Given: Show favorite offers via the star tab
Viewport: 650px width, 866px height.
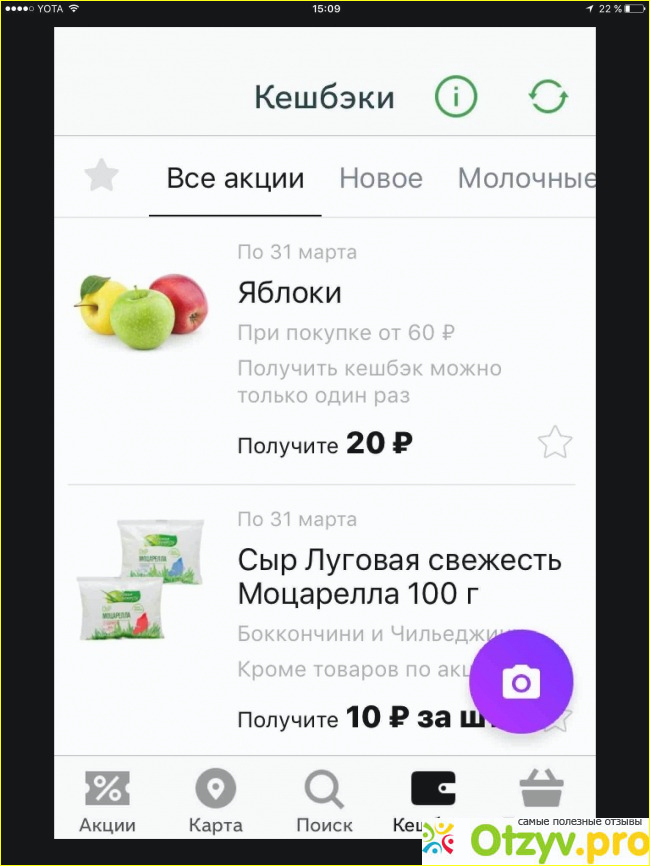Looking at the screenshot, I should click(101, 178).
